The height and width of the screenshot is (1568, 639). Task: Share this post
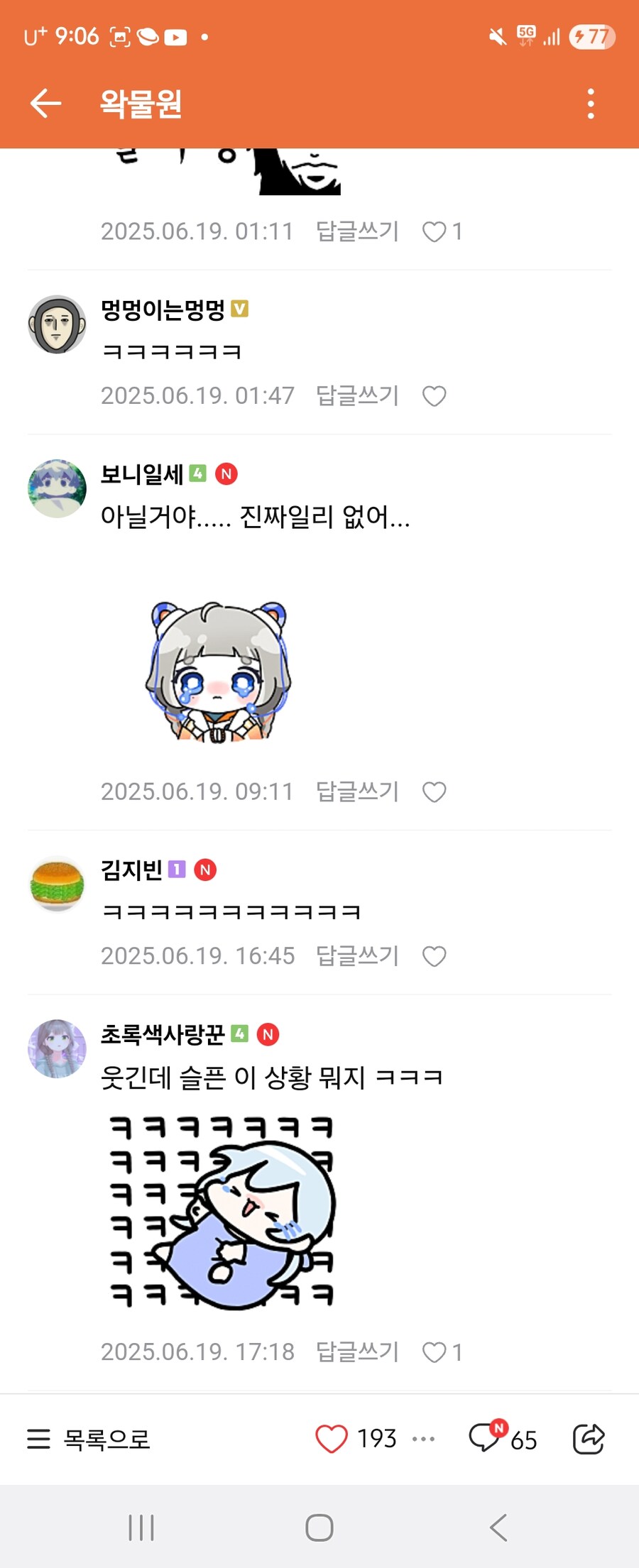point(589,1439)
